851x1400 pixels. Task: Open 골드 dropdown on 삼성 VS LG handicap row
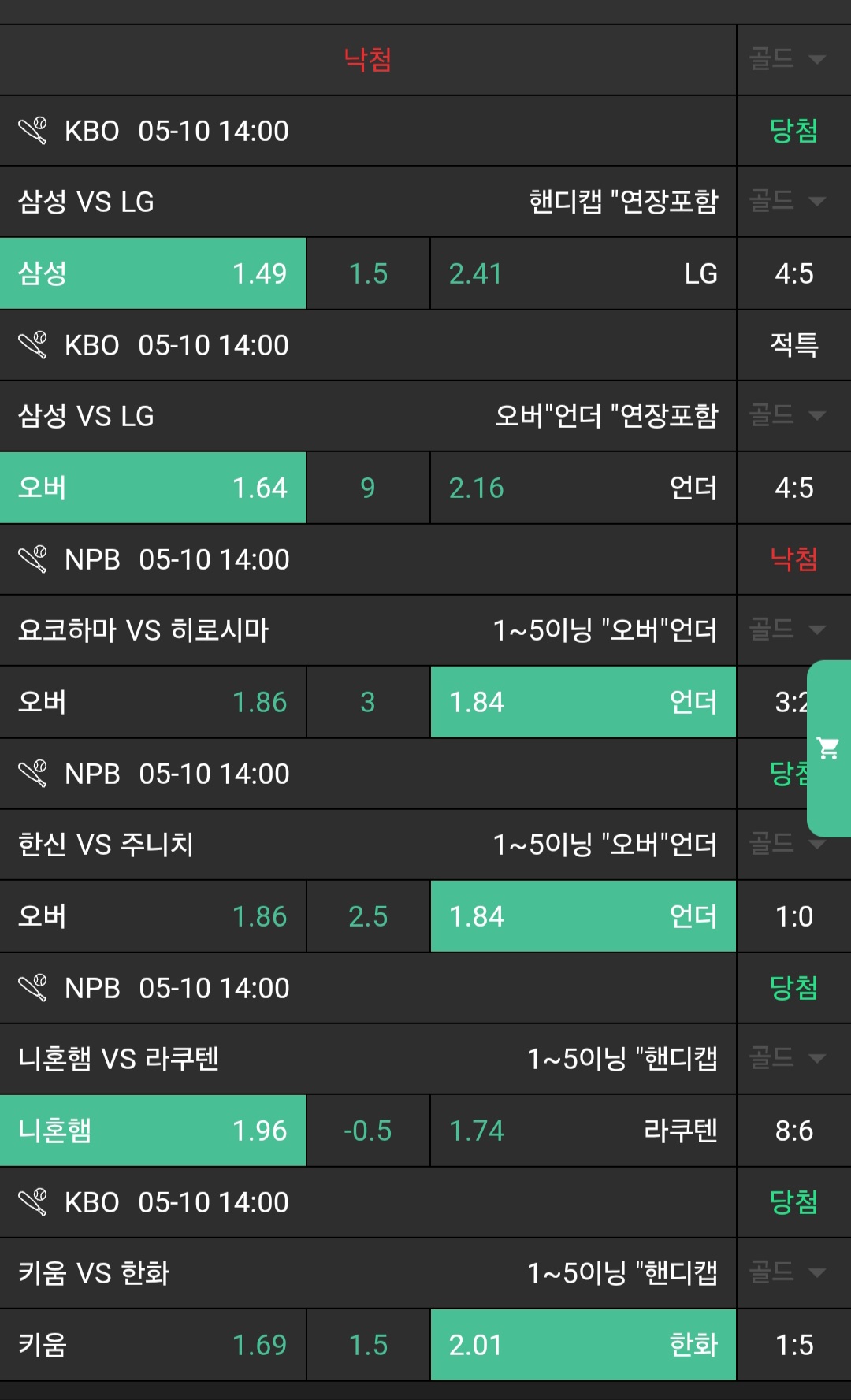(786, 201)
